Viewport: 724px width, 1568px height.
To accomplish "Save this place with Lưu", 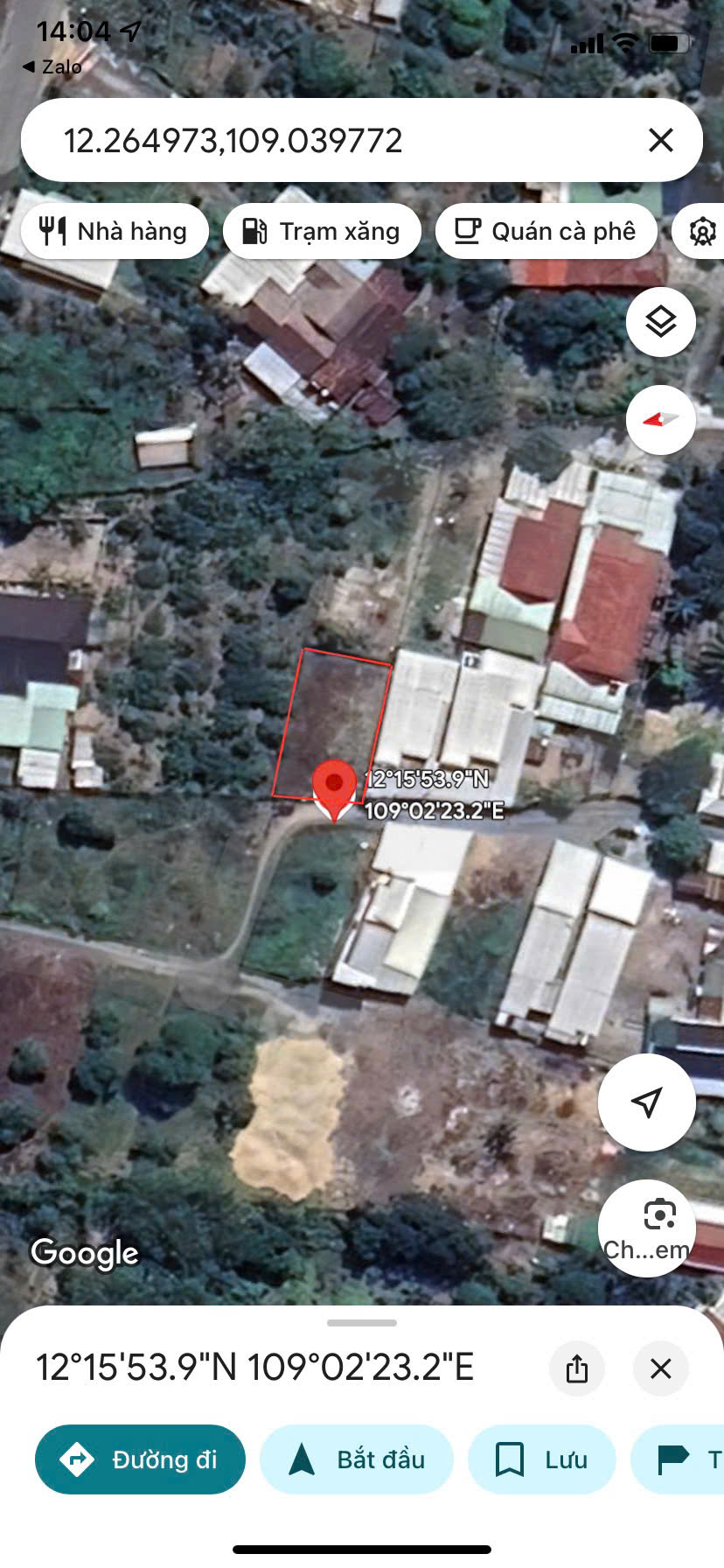I will coord(542,1459).
